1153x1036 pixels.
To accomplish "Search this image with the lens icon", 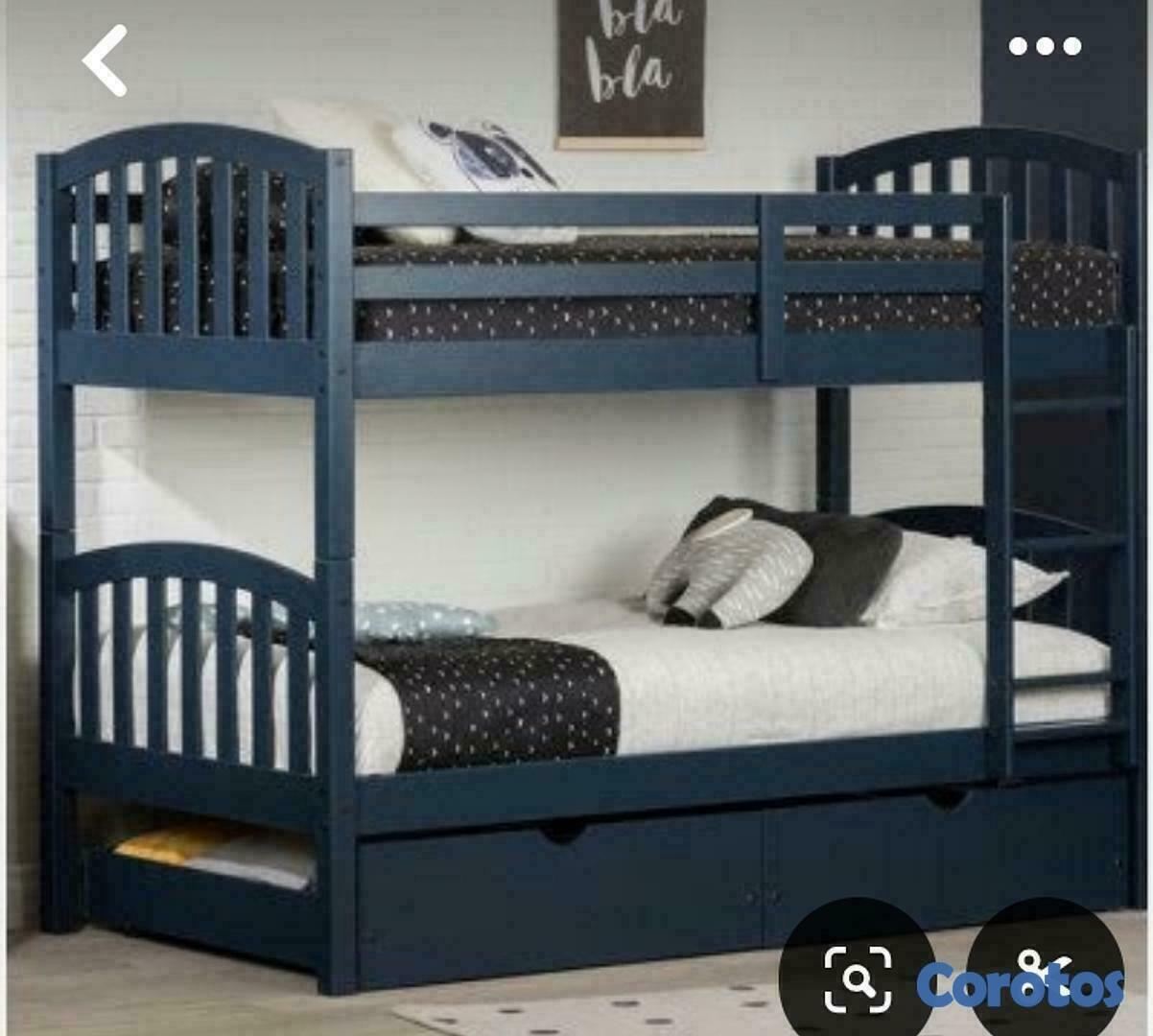I will [857, 977].
